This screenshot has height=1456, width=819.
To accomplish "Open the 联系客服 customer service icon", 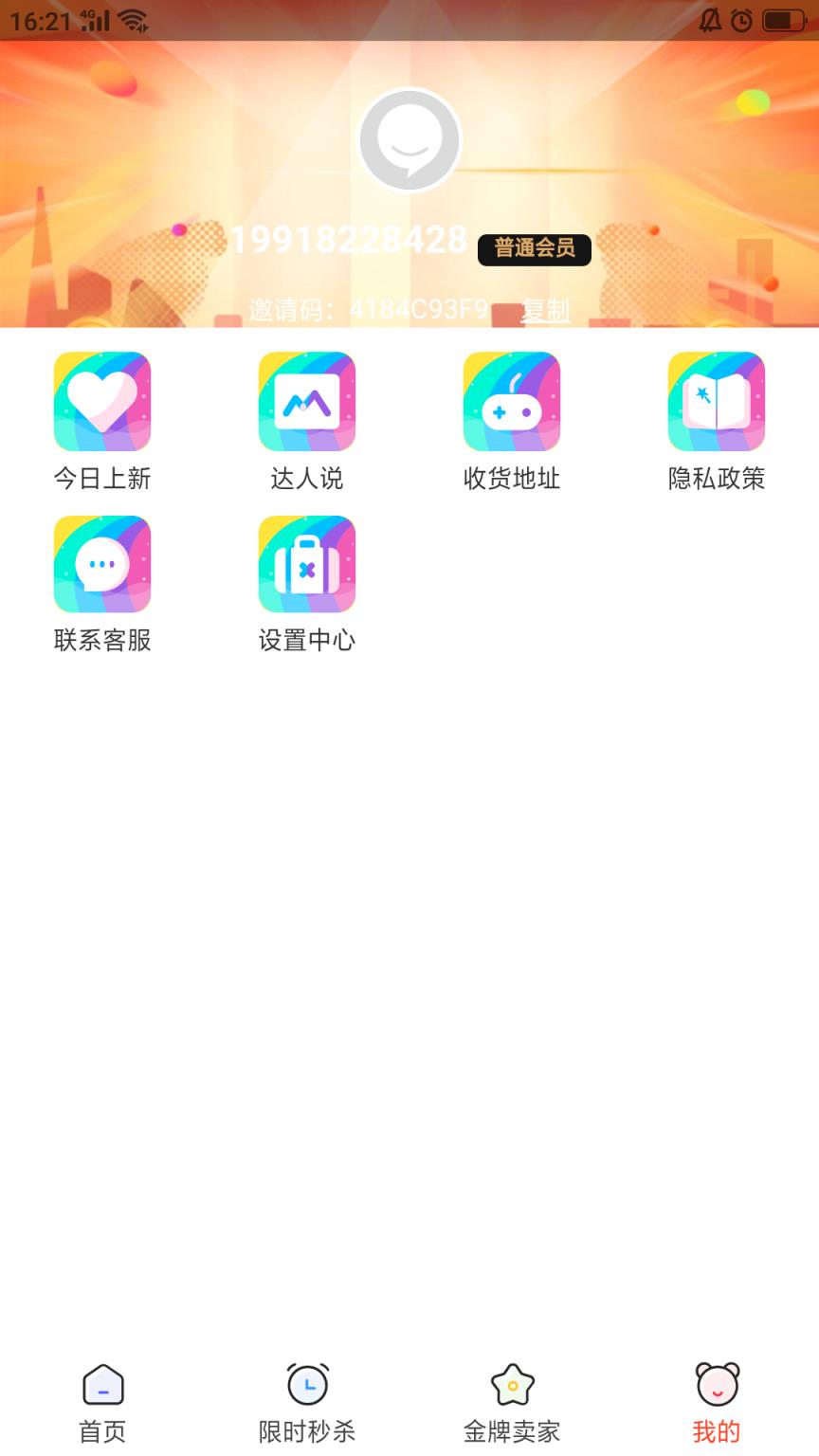I will (x=102, y=563).
